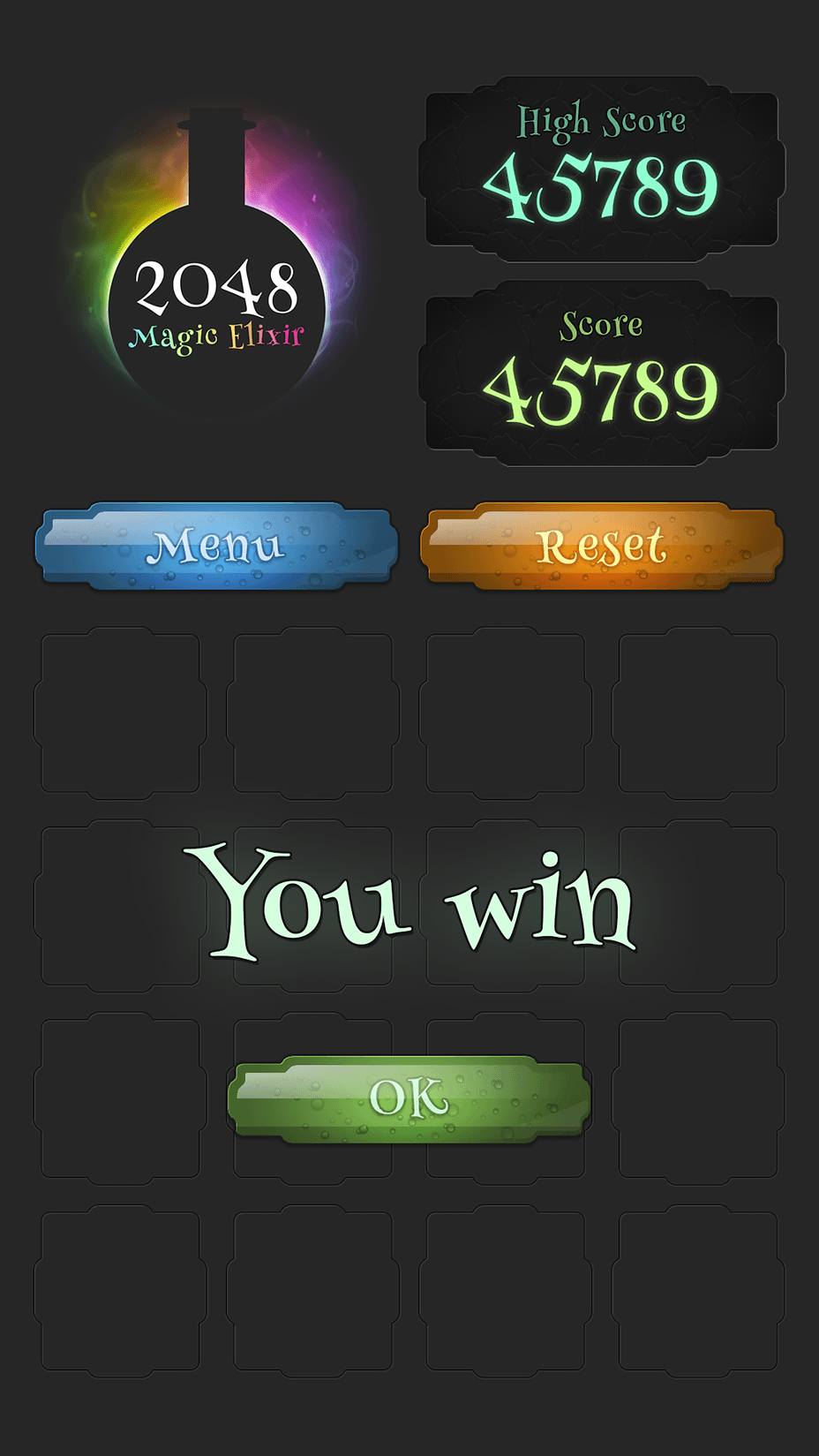Open the blue Menu button
819x1456 pixels.
[216, 547]
